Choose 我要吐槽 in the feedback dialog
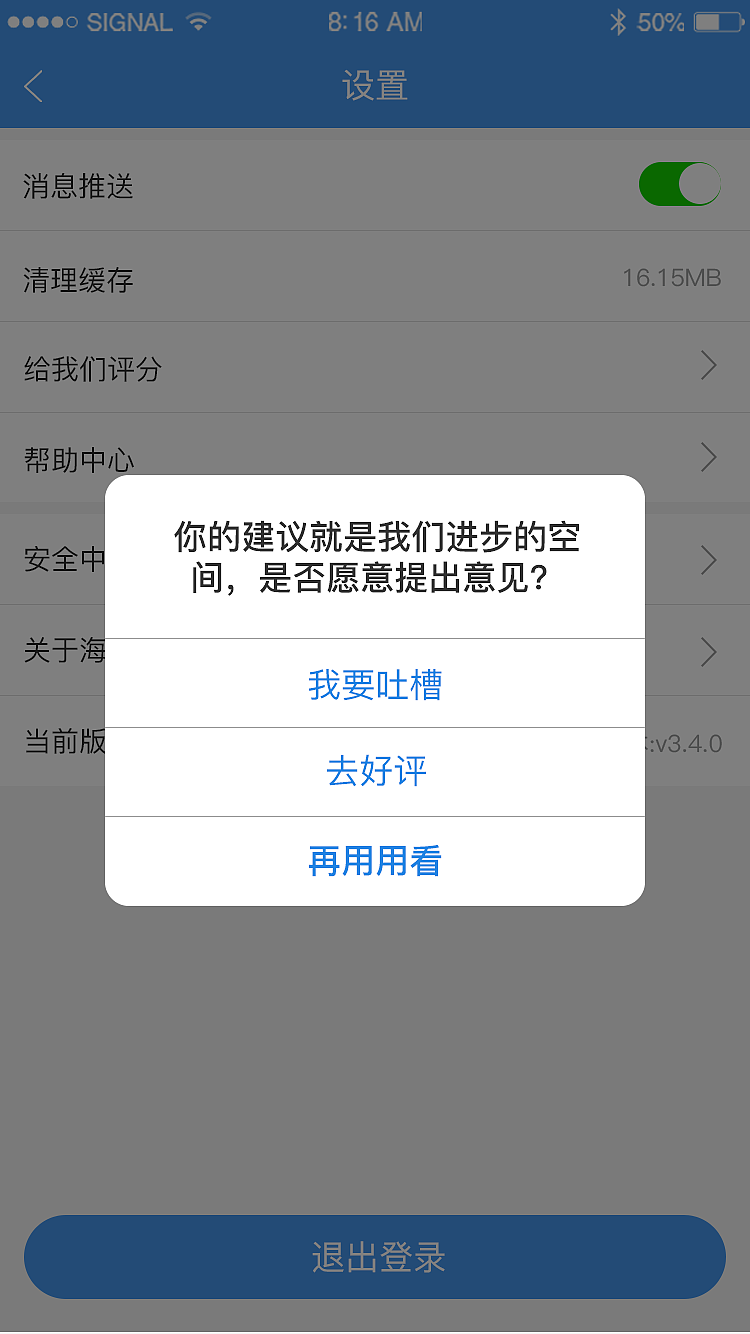 [375, 684]
